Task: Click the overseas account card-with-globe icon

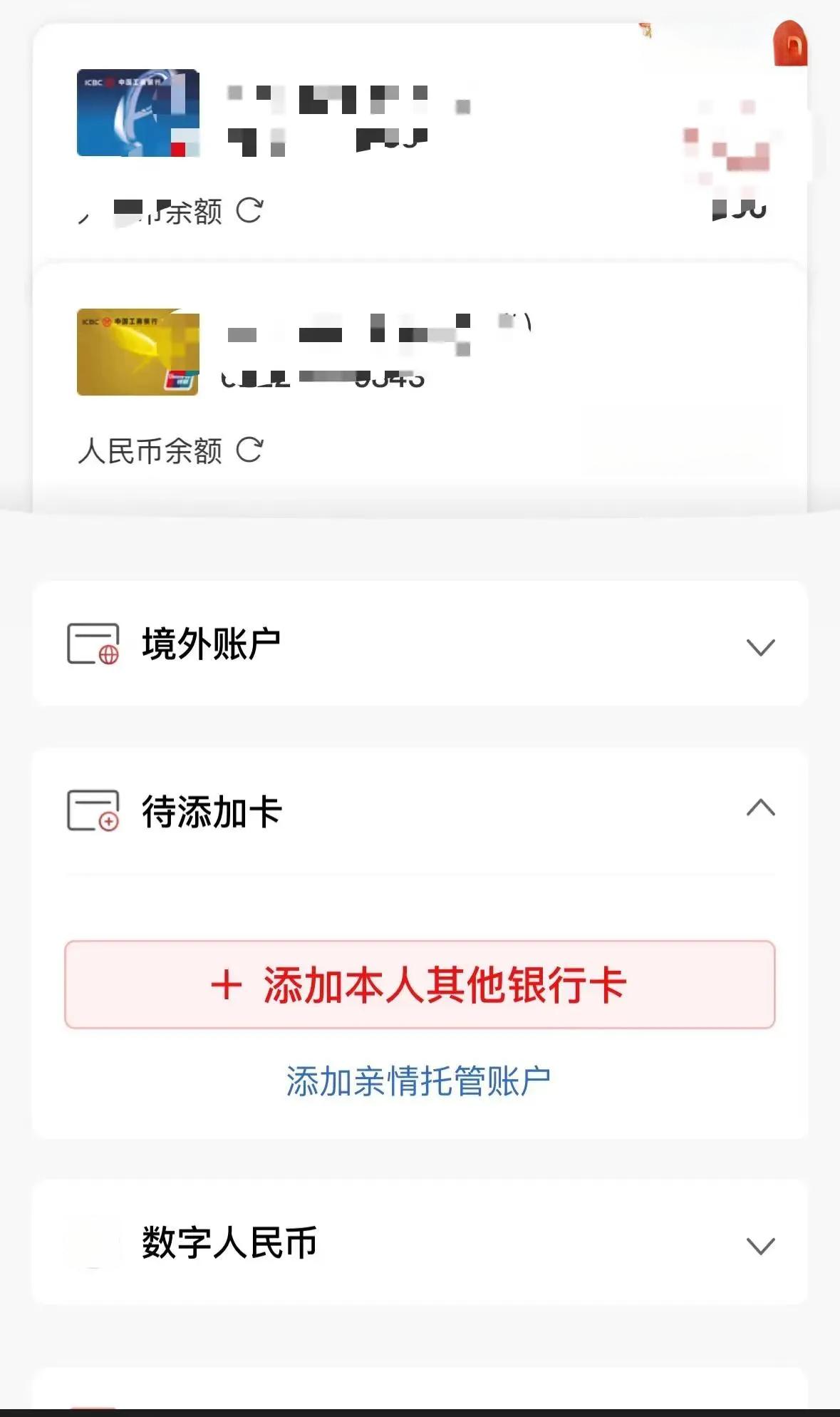Action: (x=92, y=644)
